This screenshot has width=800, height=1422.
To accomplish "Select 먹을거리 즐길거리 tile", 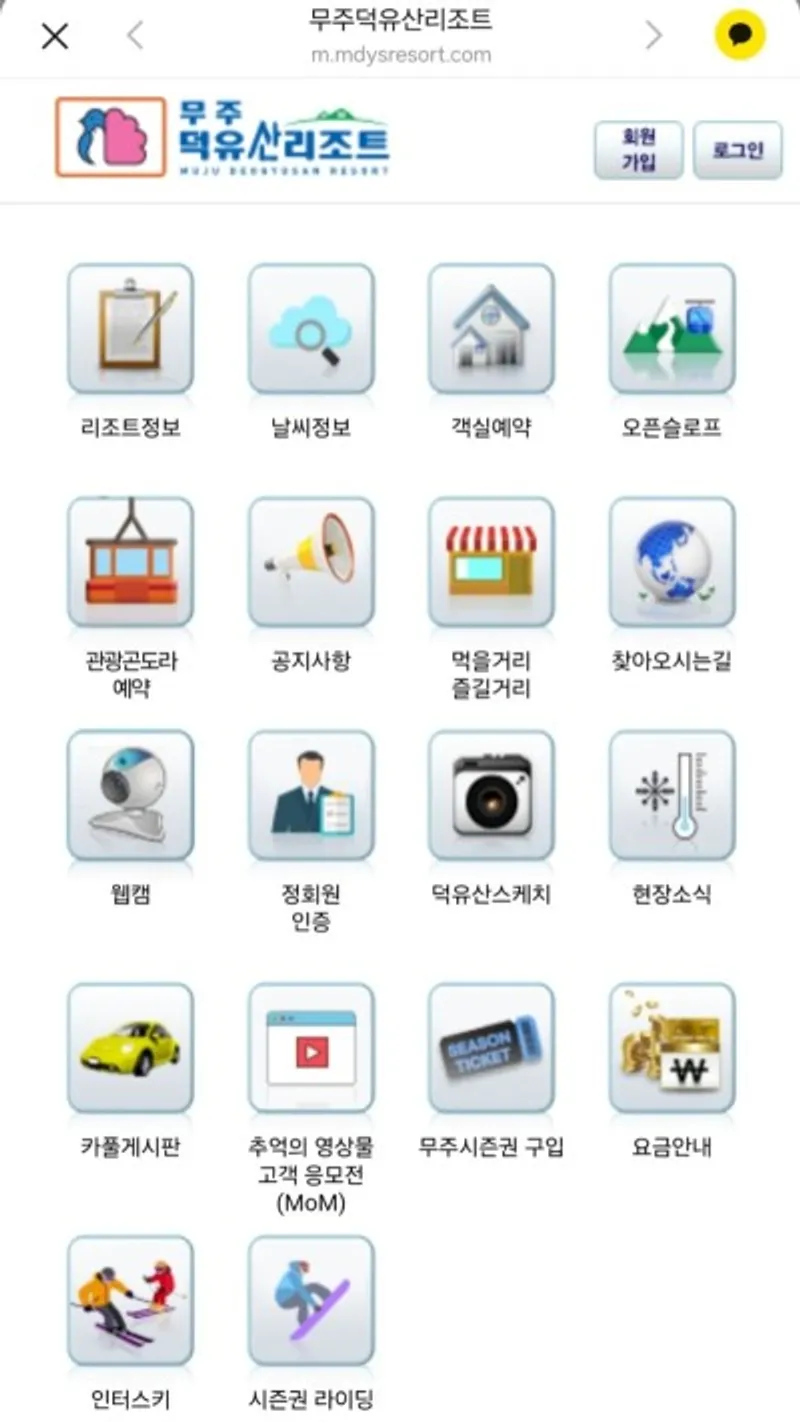I will (x=491, y=562).
